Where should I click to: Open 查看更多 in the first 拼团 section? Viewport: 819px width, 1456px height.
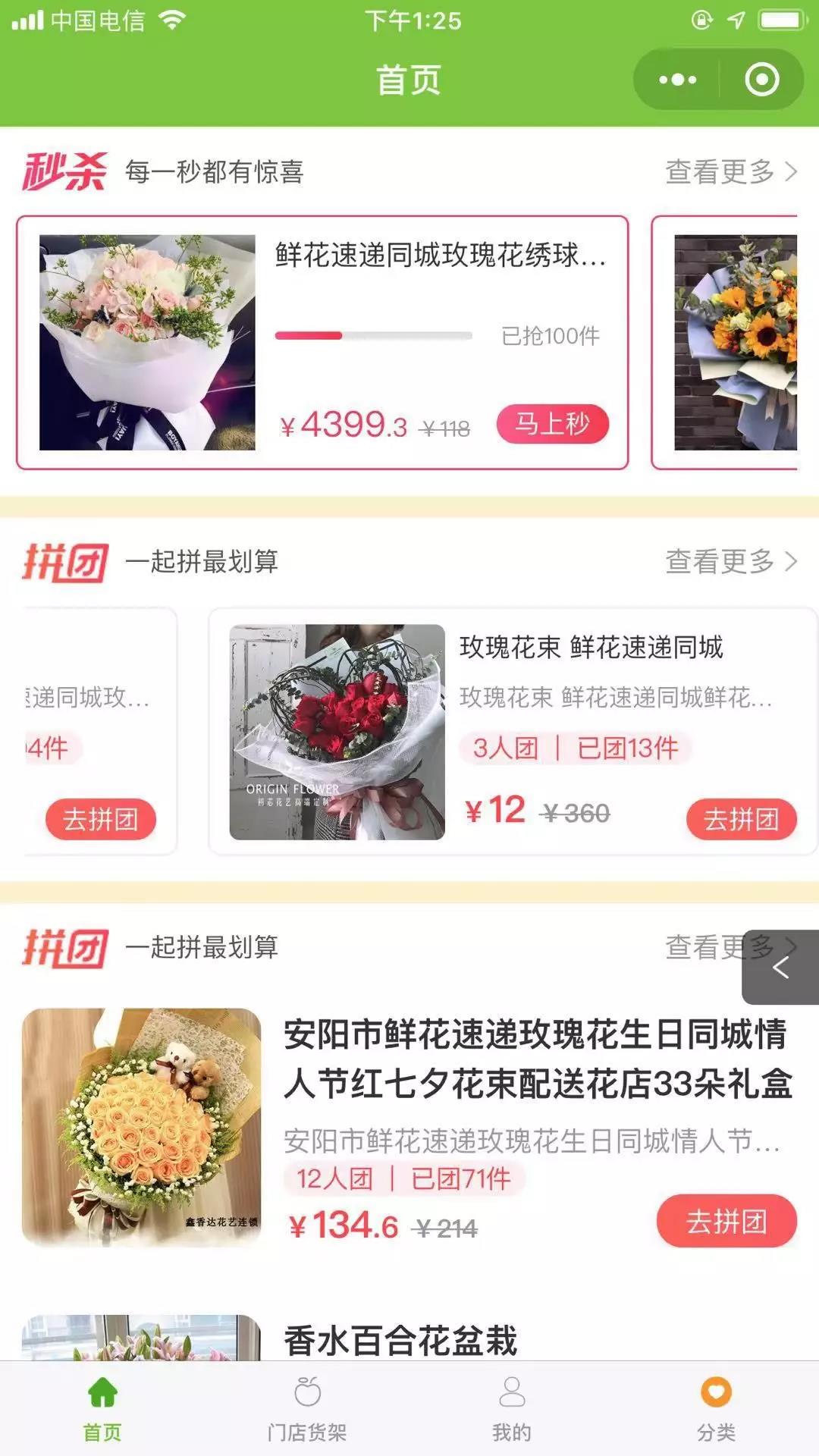tap(730, 562)
